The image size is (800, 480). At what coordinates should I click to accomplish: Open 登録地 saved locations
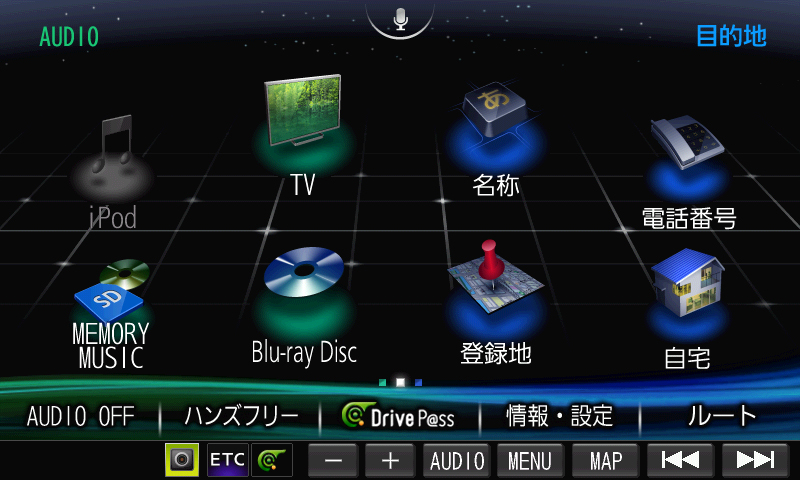[495, 300]
